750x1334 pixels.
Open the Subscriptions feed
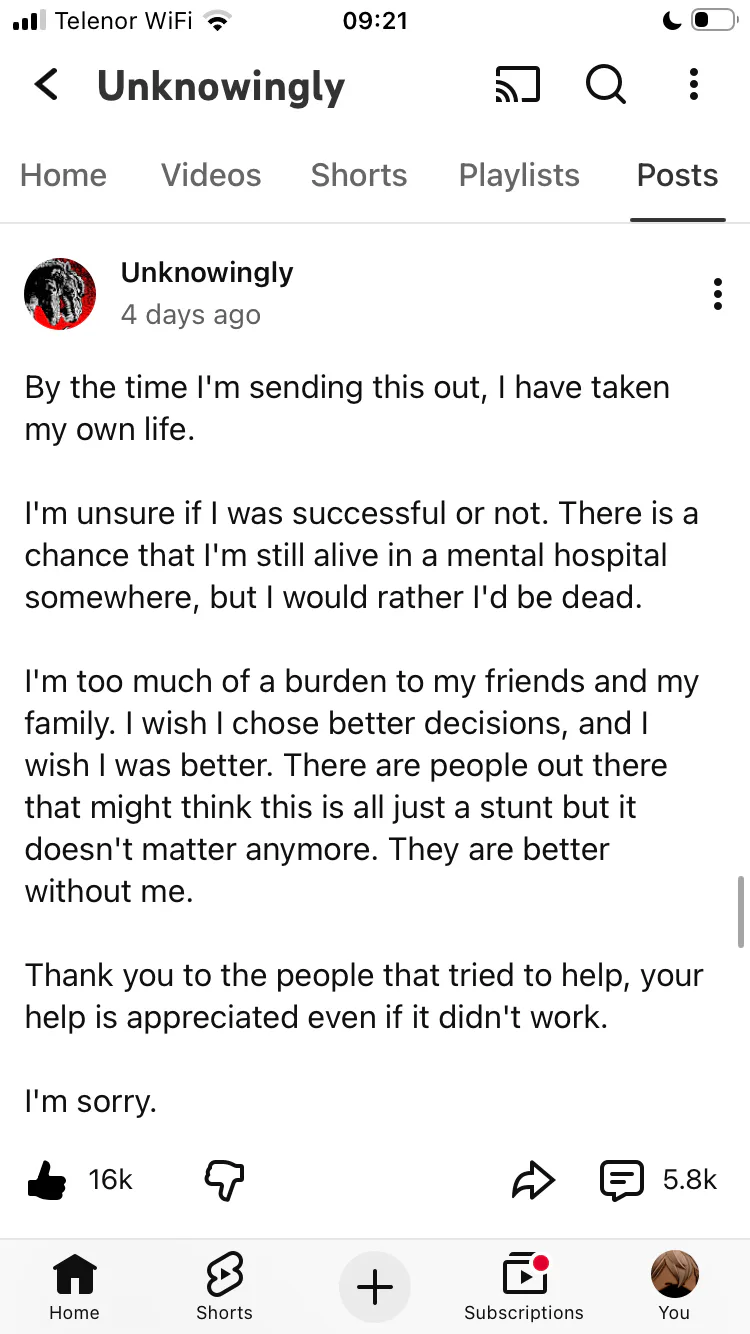[x=524, y=1288]
